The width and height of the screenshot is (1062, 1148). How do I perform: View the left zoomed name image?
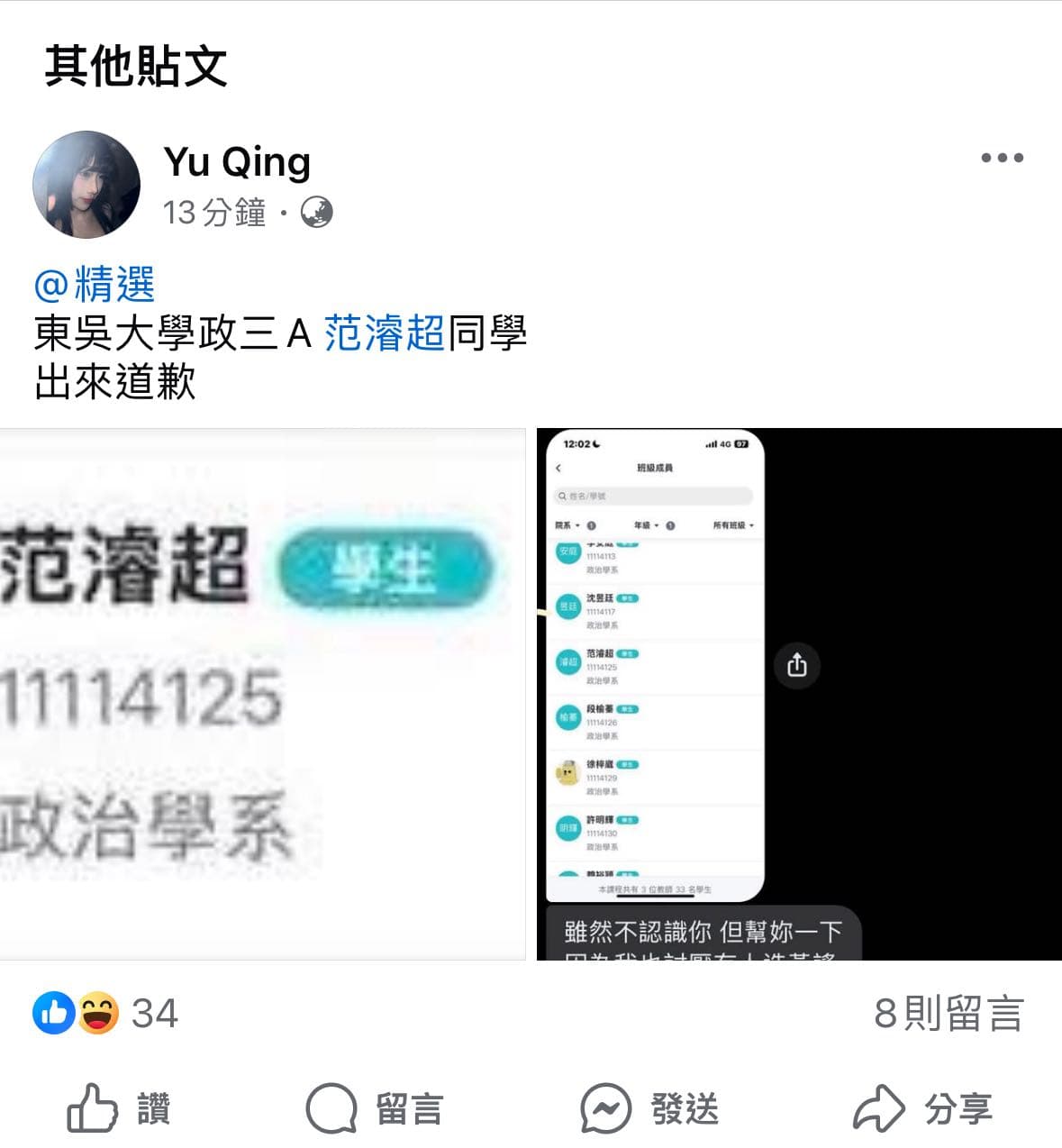click(262, 694)
